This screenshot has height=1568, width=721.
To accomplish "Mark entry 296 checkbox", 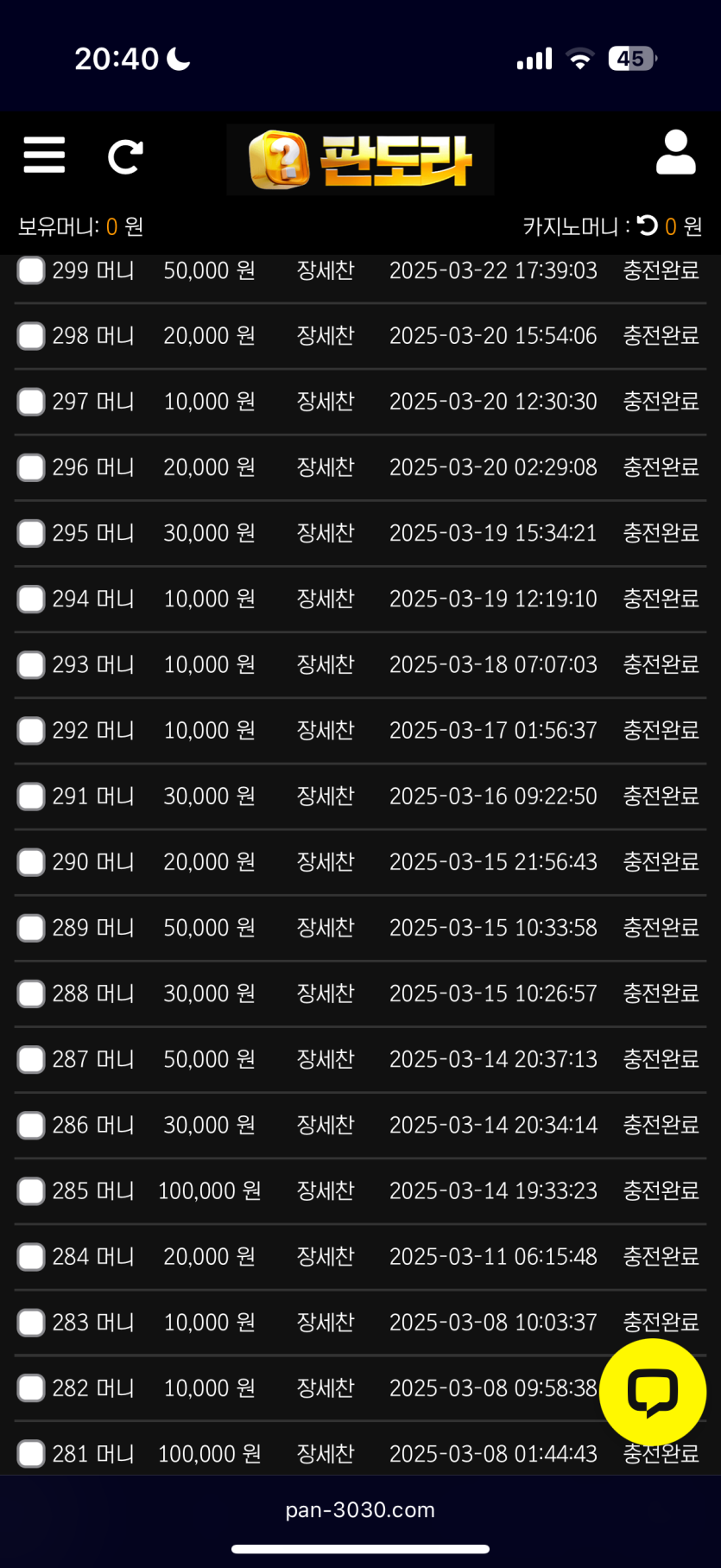I will click(32, 467).
